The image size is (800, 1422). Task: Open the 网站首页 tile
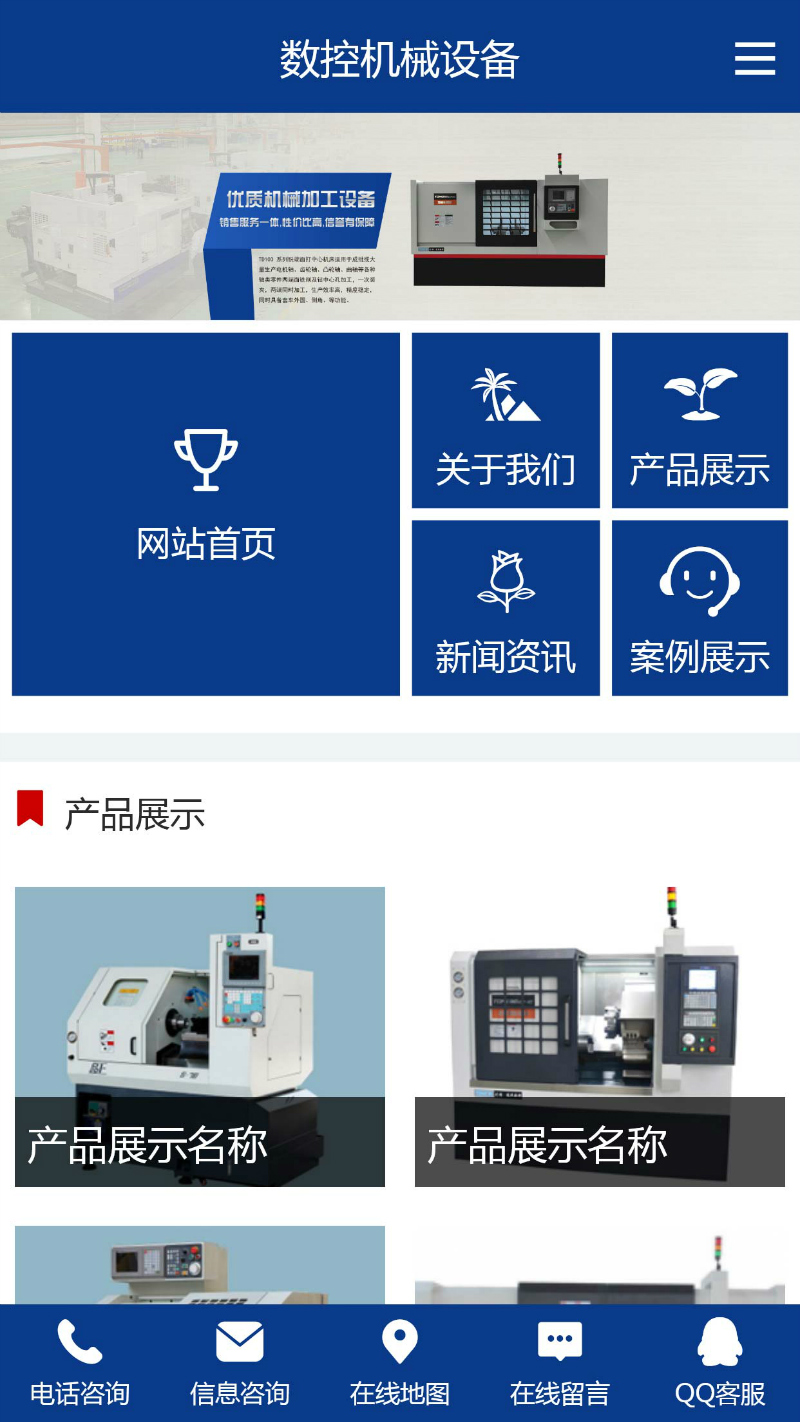[206, 514]
